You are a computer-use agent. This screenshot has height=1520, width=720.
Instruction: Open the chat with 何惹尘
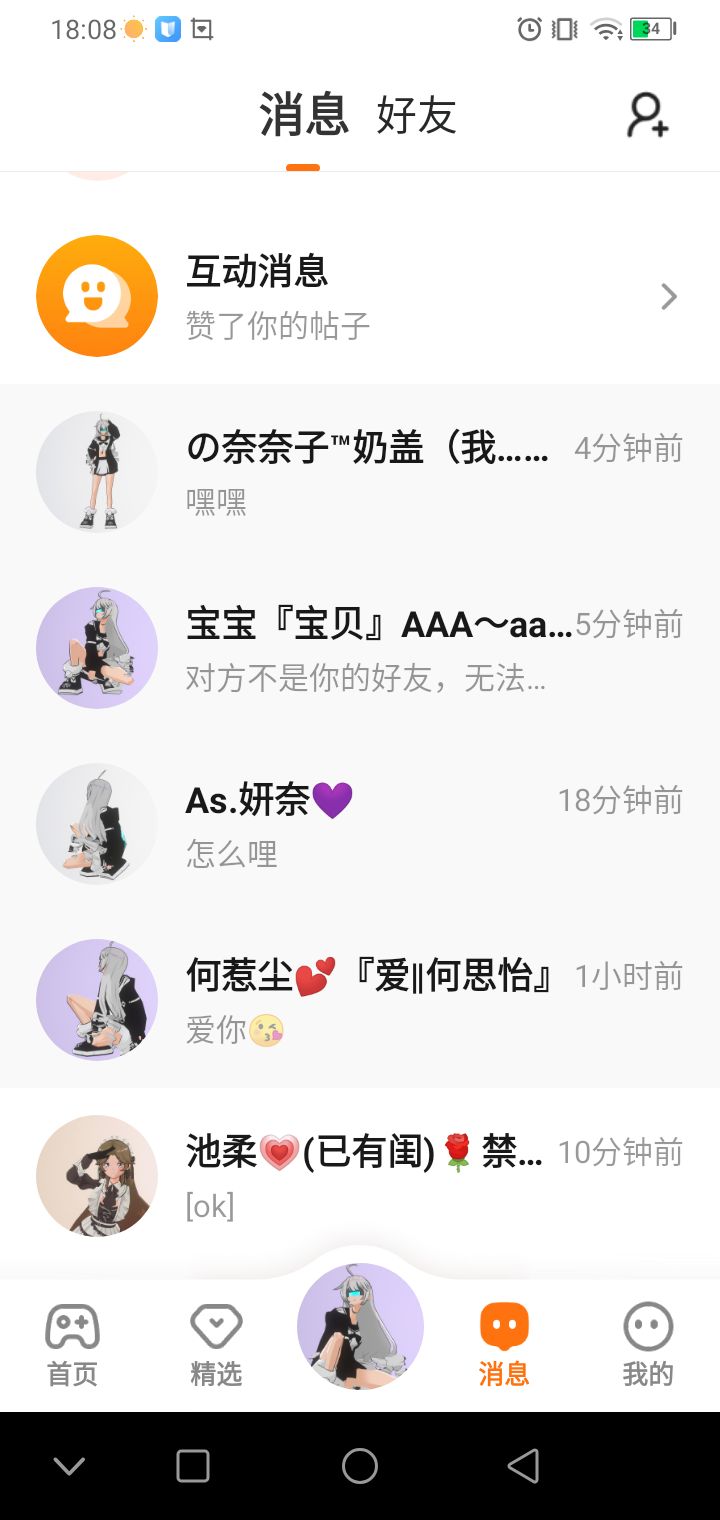coord(360,1000)
